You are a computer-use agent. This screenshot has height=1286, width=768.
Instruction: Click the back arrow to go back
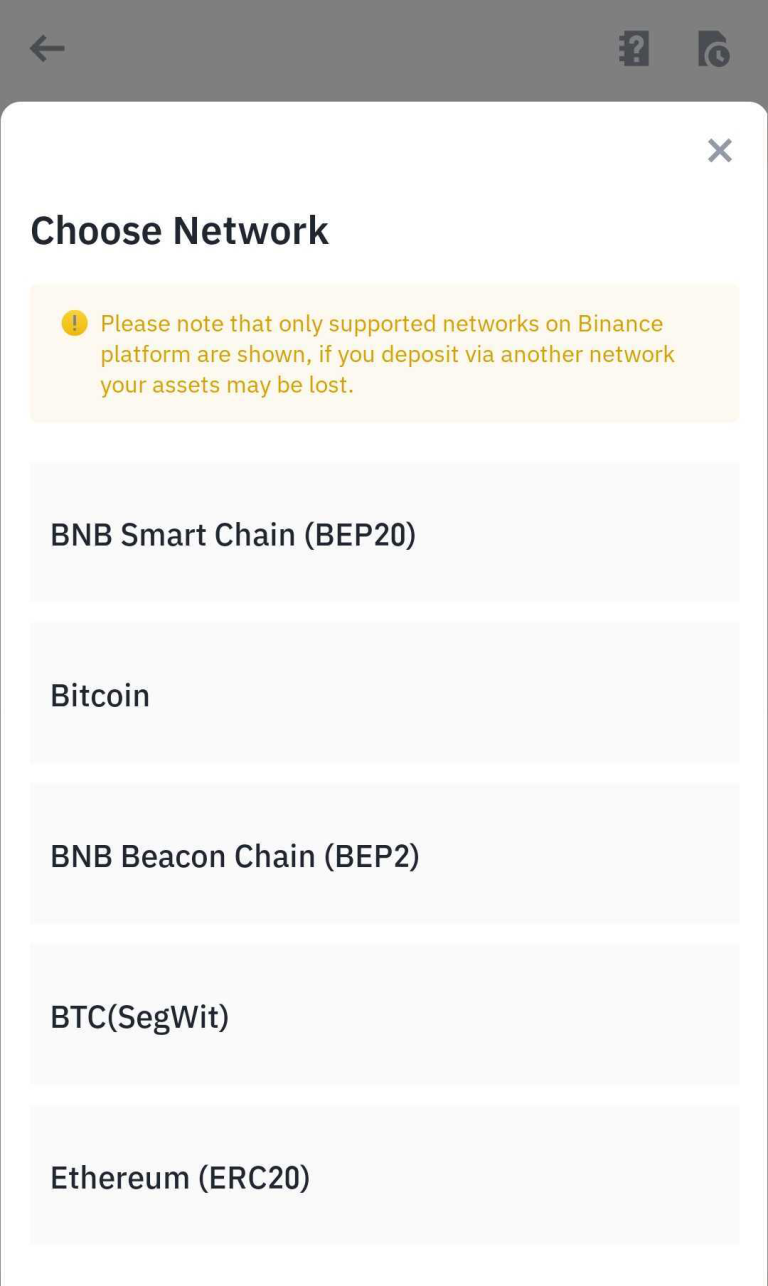[x=46, y=48]
